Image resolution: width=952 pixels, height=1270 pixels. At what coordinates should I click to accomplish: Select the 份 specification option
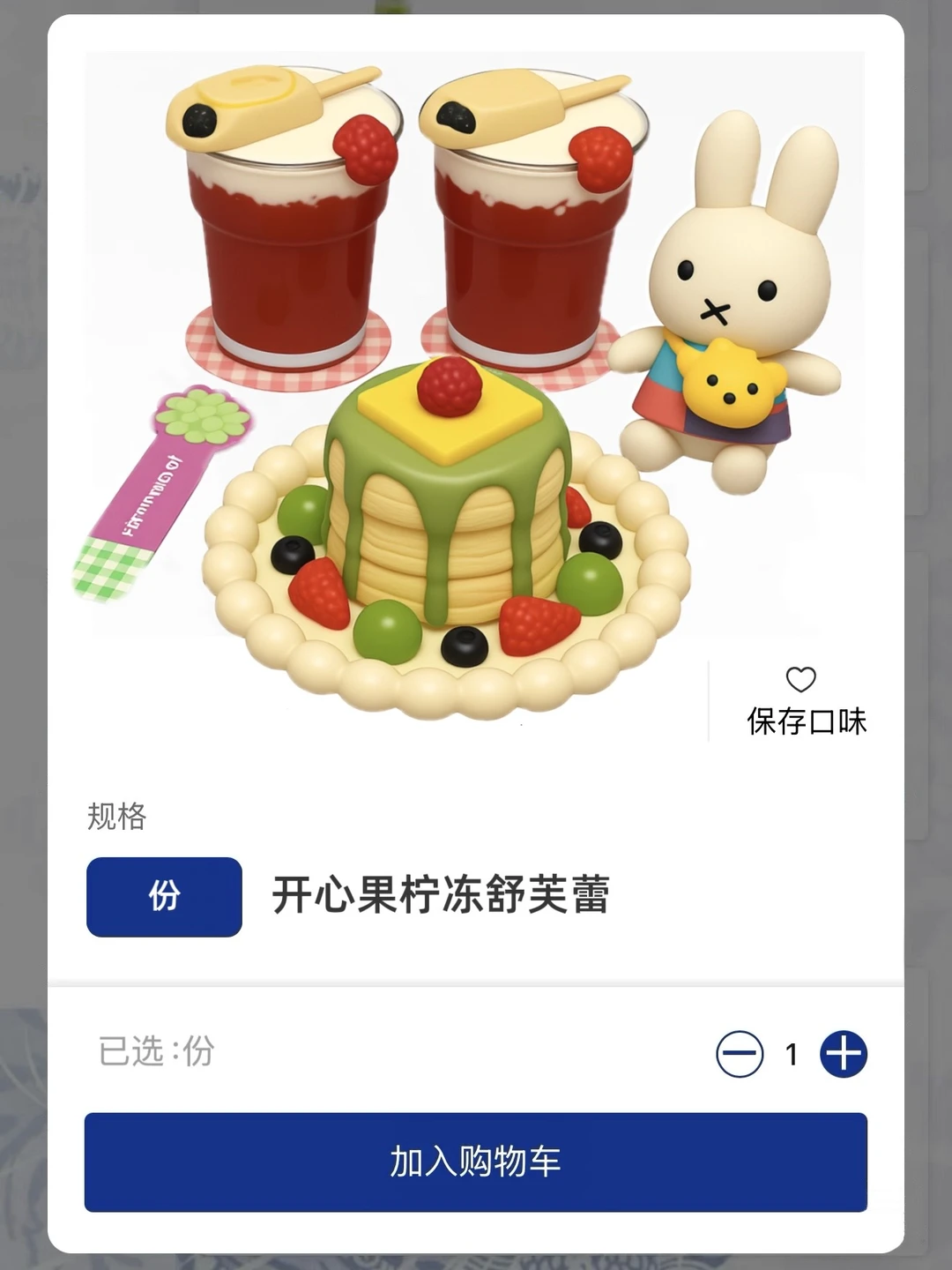pyautogui.click(x=164, y=894)
